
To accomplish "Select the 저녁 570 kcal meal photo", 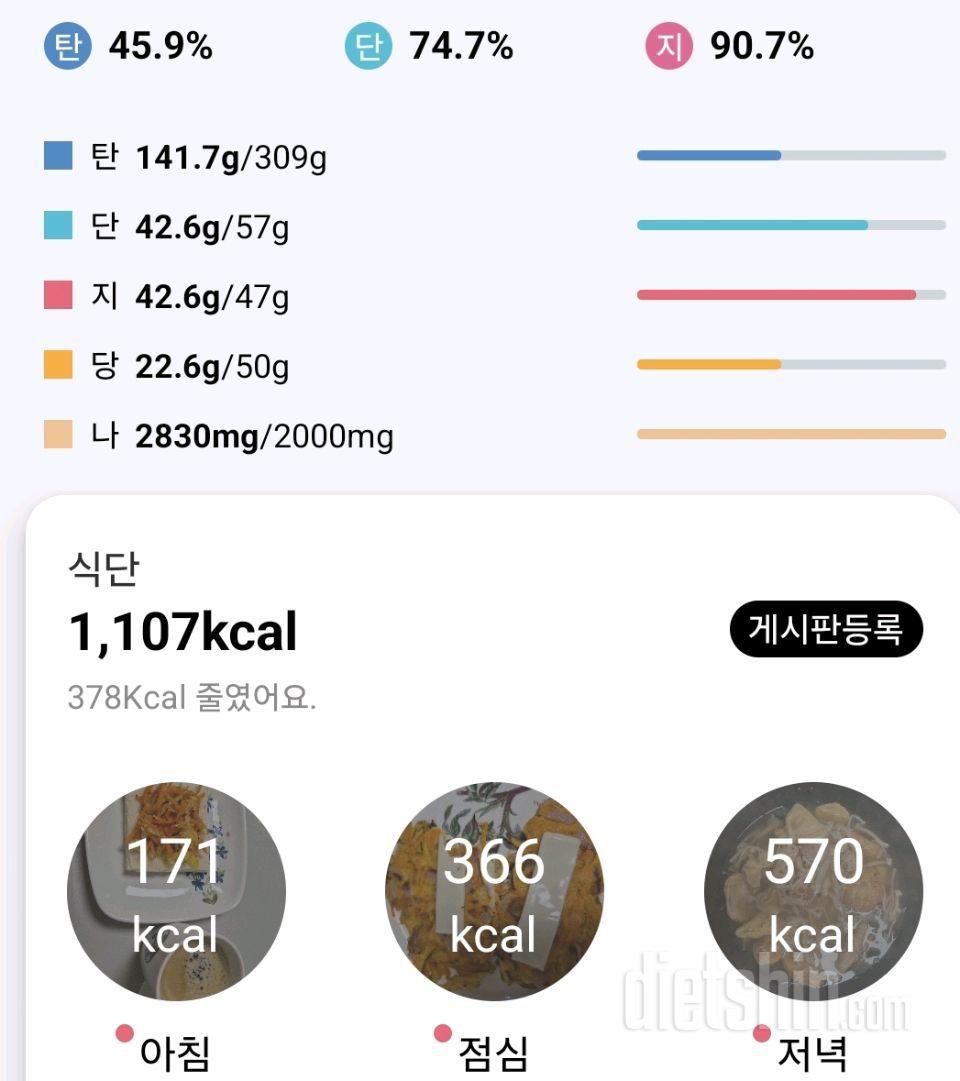I will (x=813, y=892).
